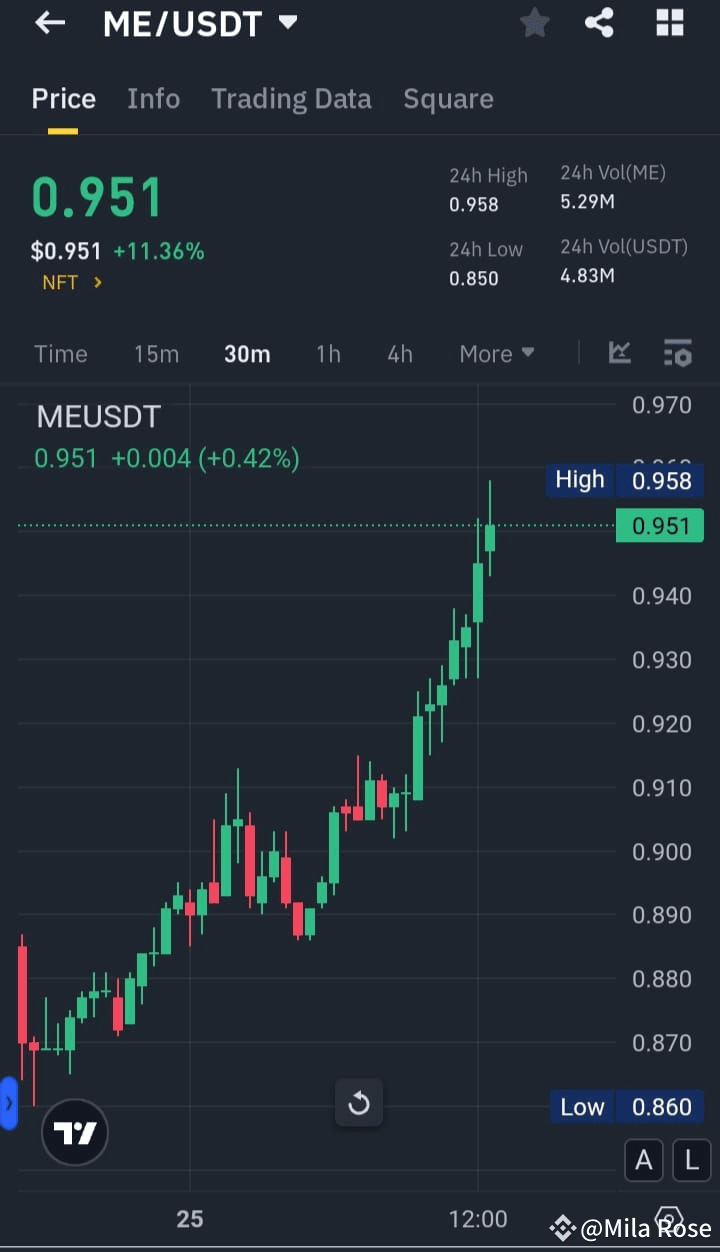Expand the blue side panel arrow on left edge
The image size is (720, 1252).
tap(8, 1103)
